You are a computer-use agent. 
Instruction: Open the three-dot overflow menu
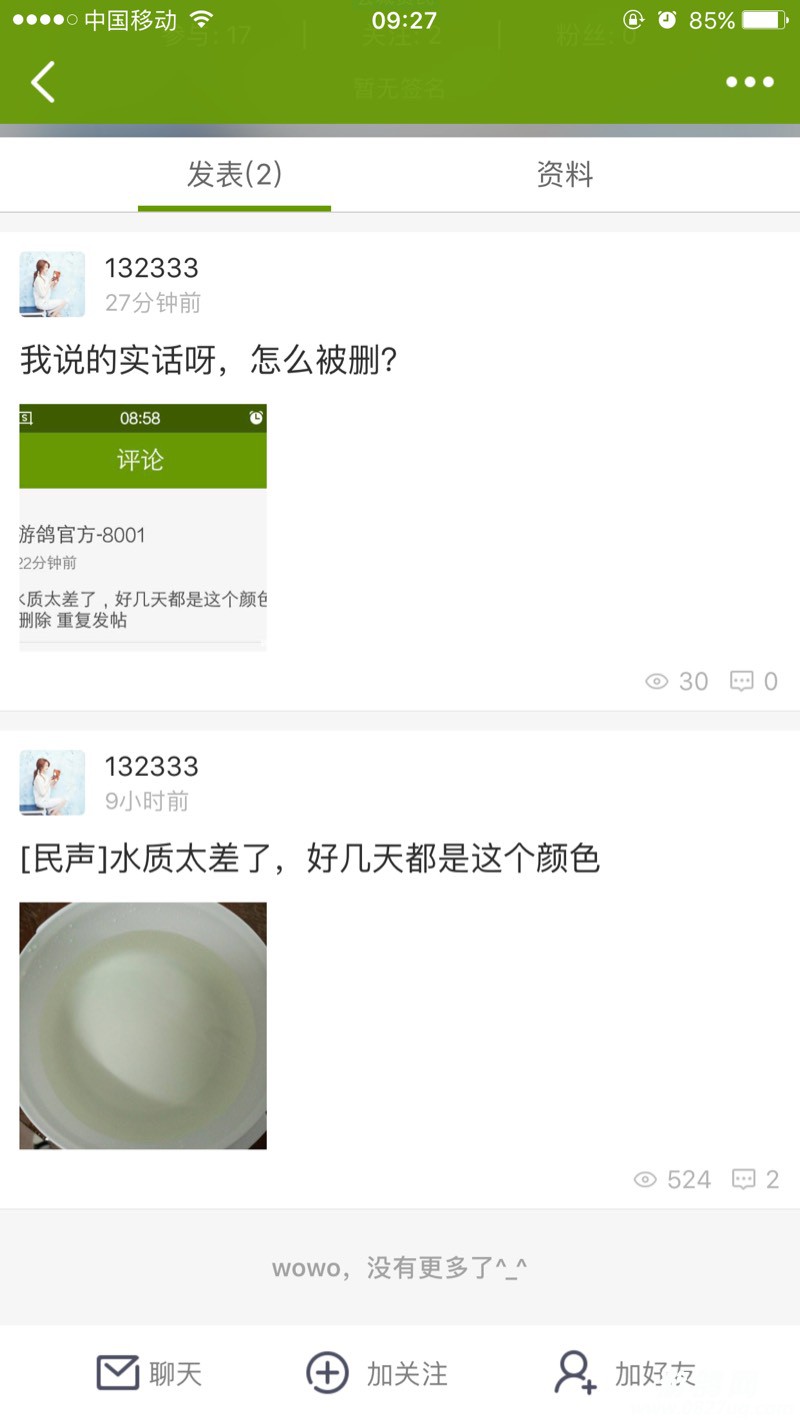pyautogui.click(x=750, y=82)
